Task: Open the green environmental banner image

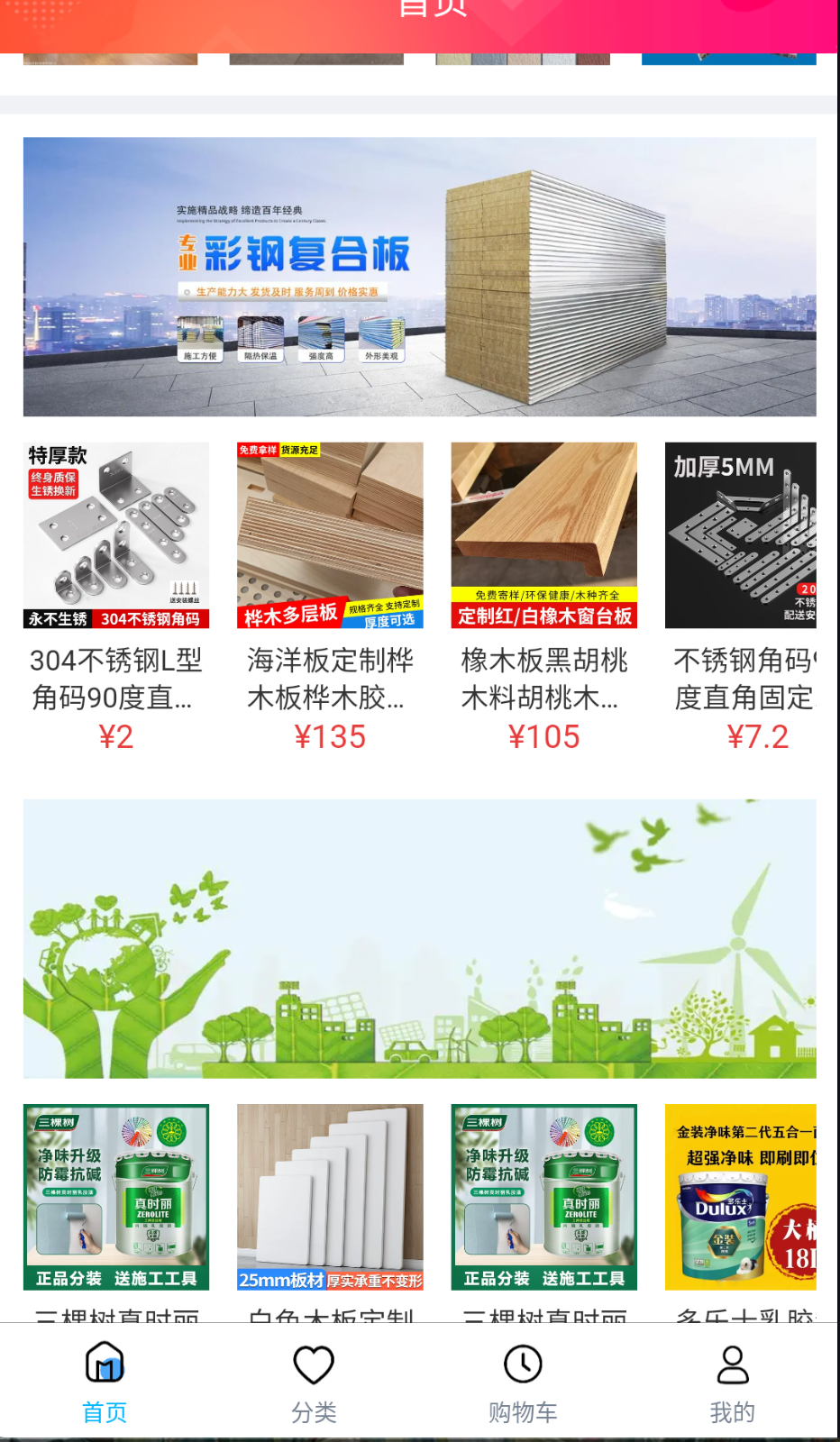Action: click(x=420, y=937)
